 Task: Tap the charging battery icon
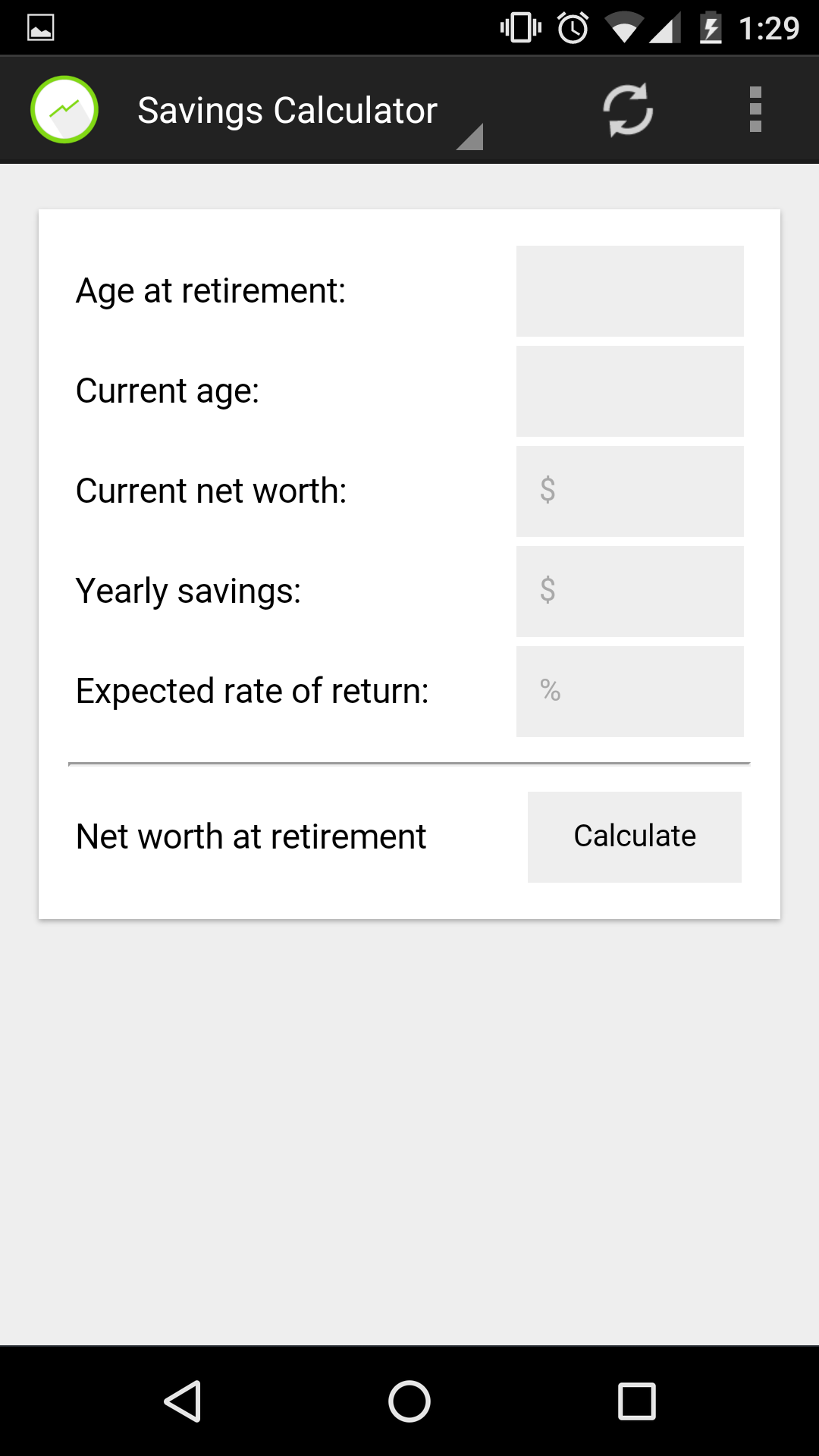711,26
